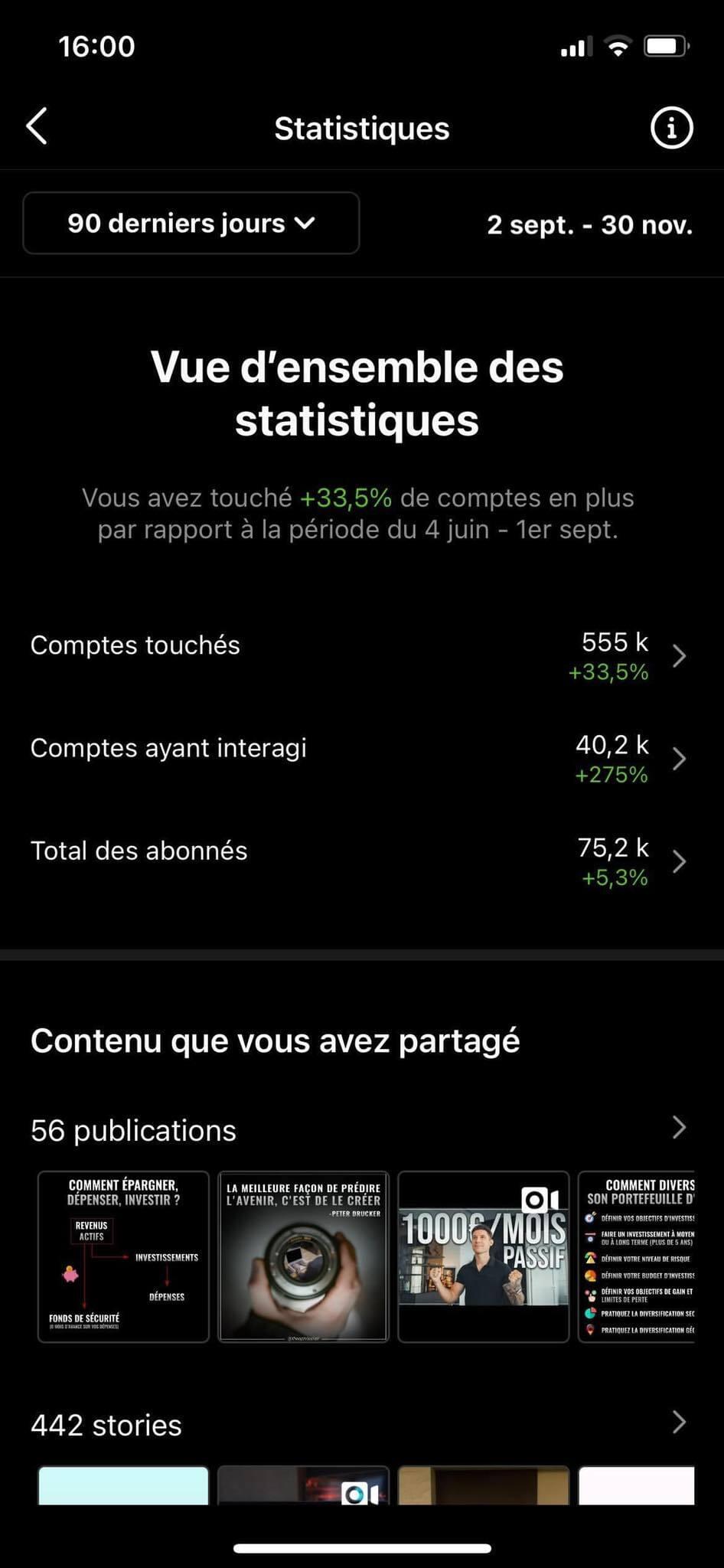Image resolution: width=724 pixels, height=1568 pixels.
Task: Show all 56 publications
Action: [x=362, y=1129]
